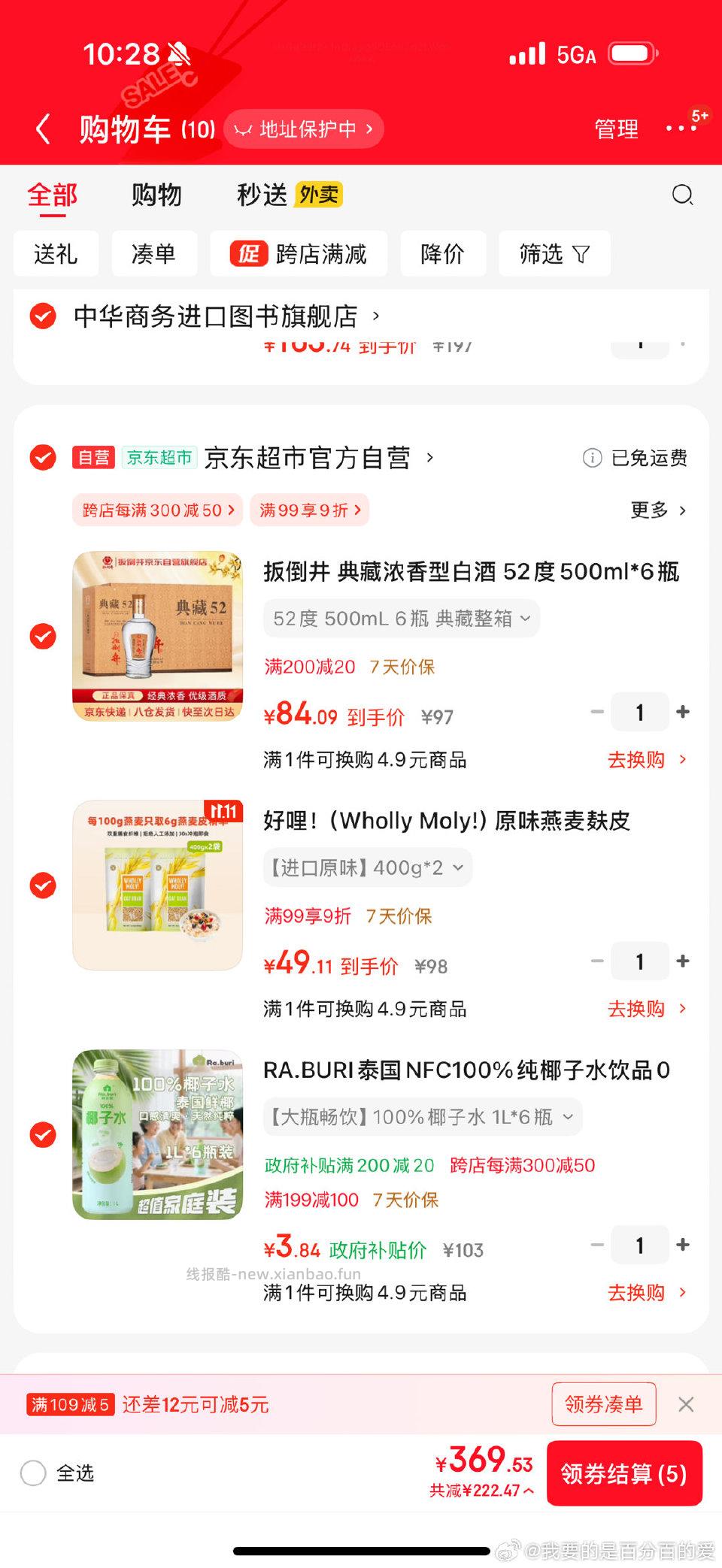Tap the 促 badge on 跨店满减
This screenshot has width=722, height=1568.
tap(248, 254)
